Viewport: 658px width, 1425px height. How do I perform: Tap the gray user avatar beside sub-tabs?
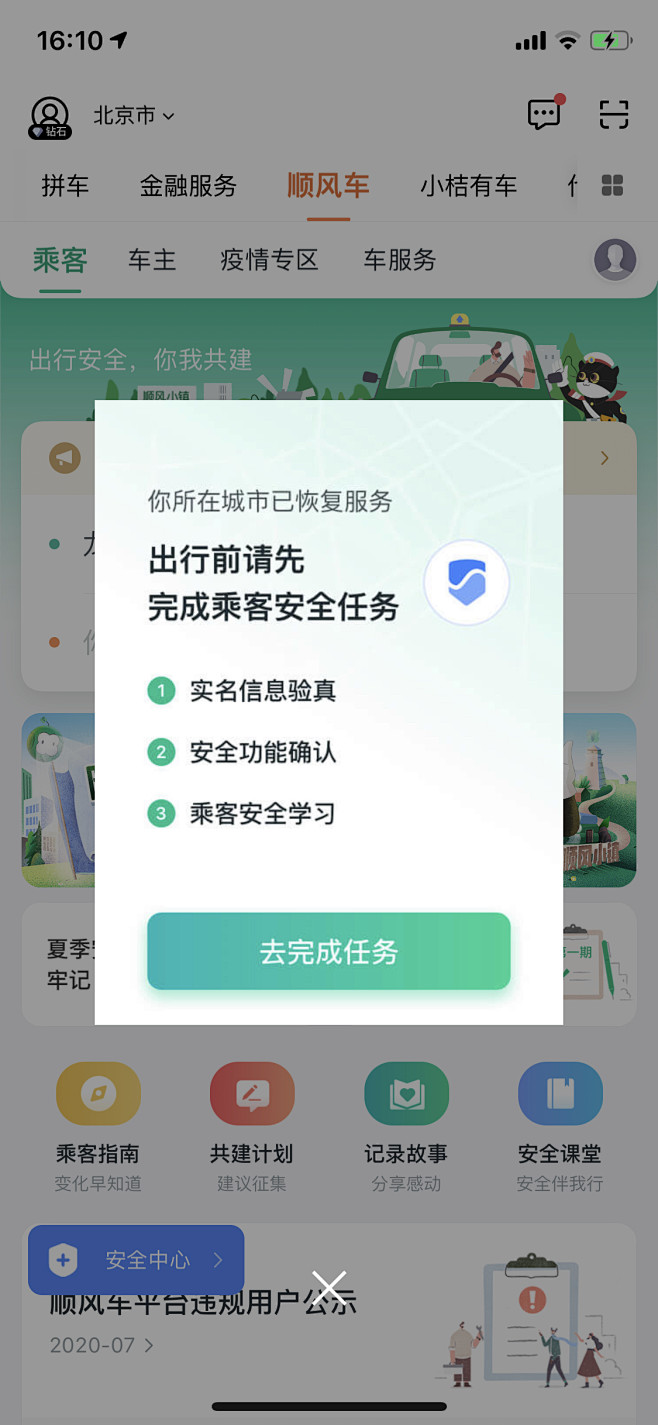point(615,260)
